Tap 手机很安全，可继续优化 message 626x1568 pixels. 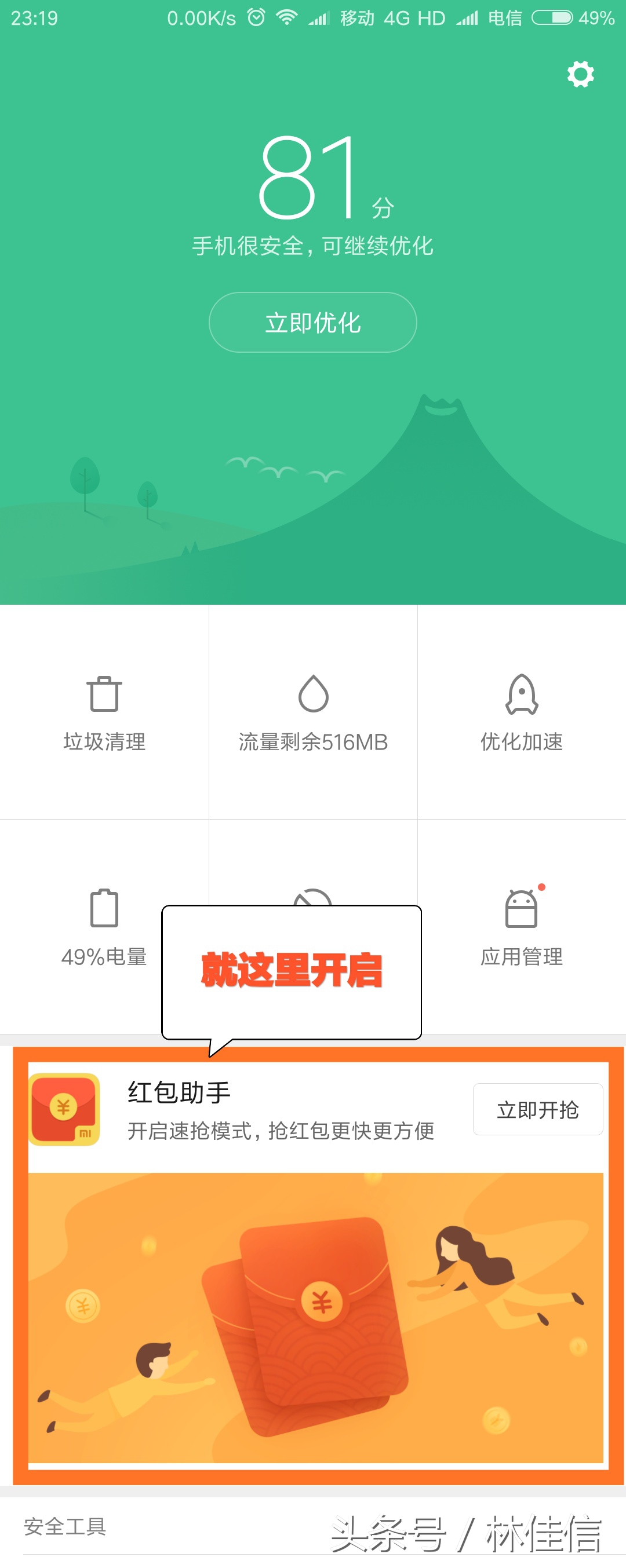312,246
